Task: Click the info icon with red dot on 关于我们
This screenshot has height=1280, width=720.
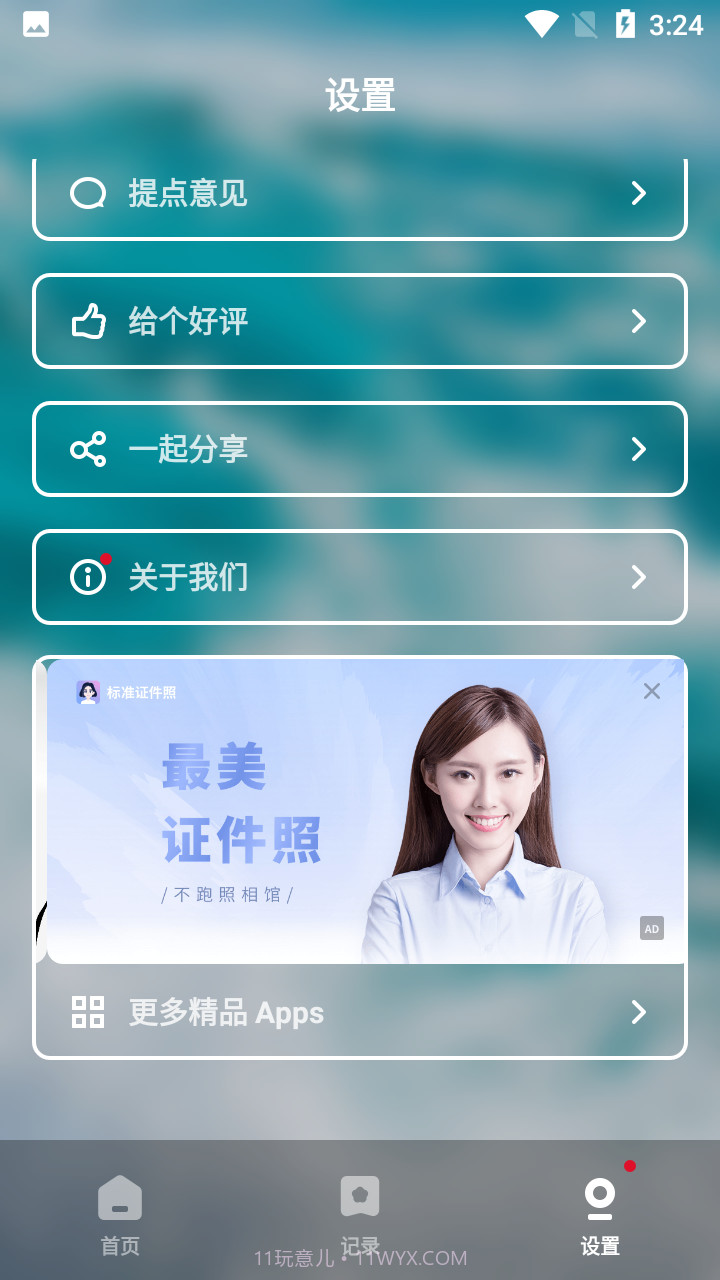Action: click(x=89, y=577)
